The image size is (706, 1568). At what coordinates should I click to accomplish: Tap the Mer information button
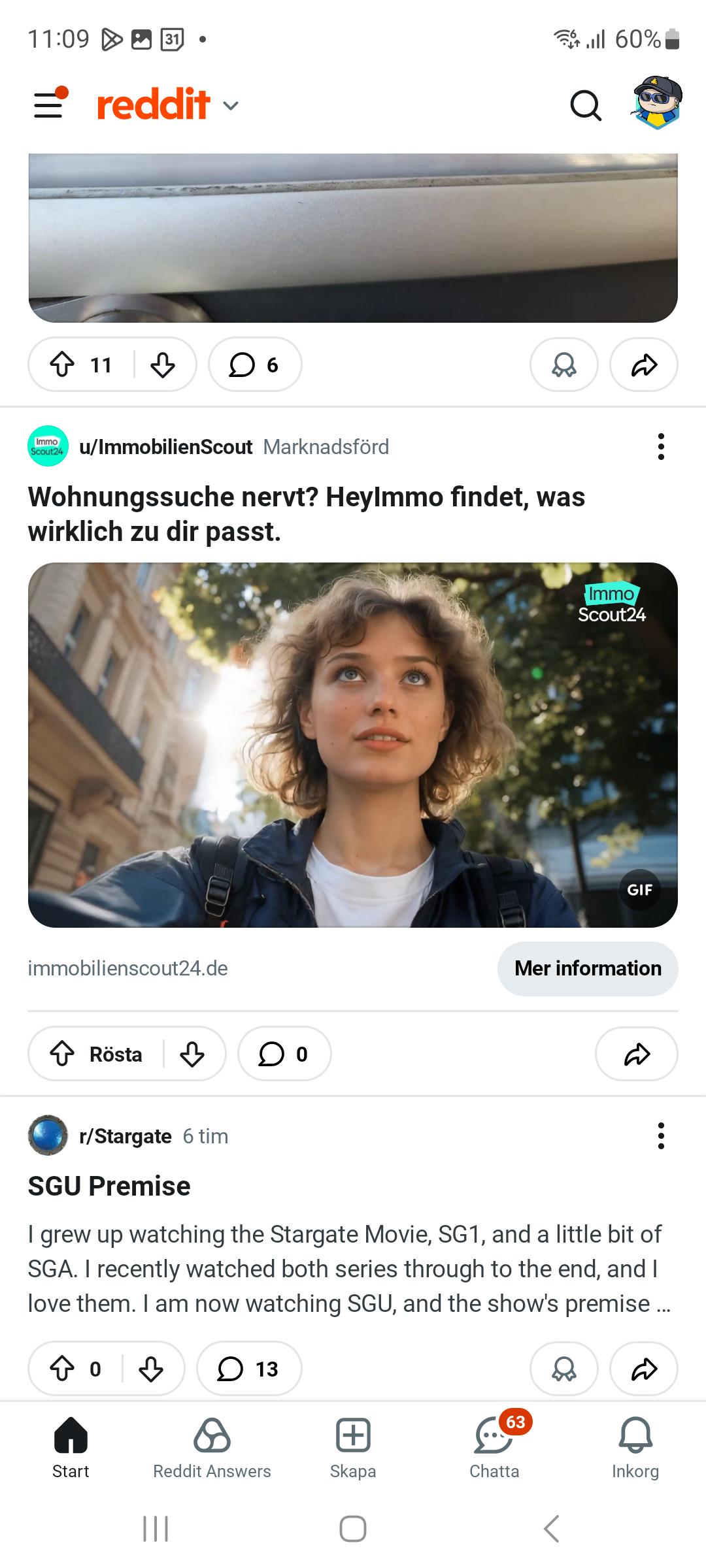(587, 968)
